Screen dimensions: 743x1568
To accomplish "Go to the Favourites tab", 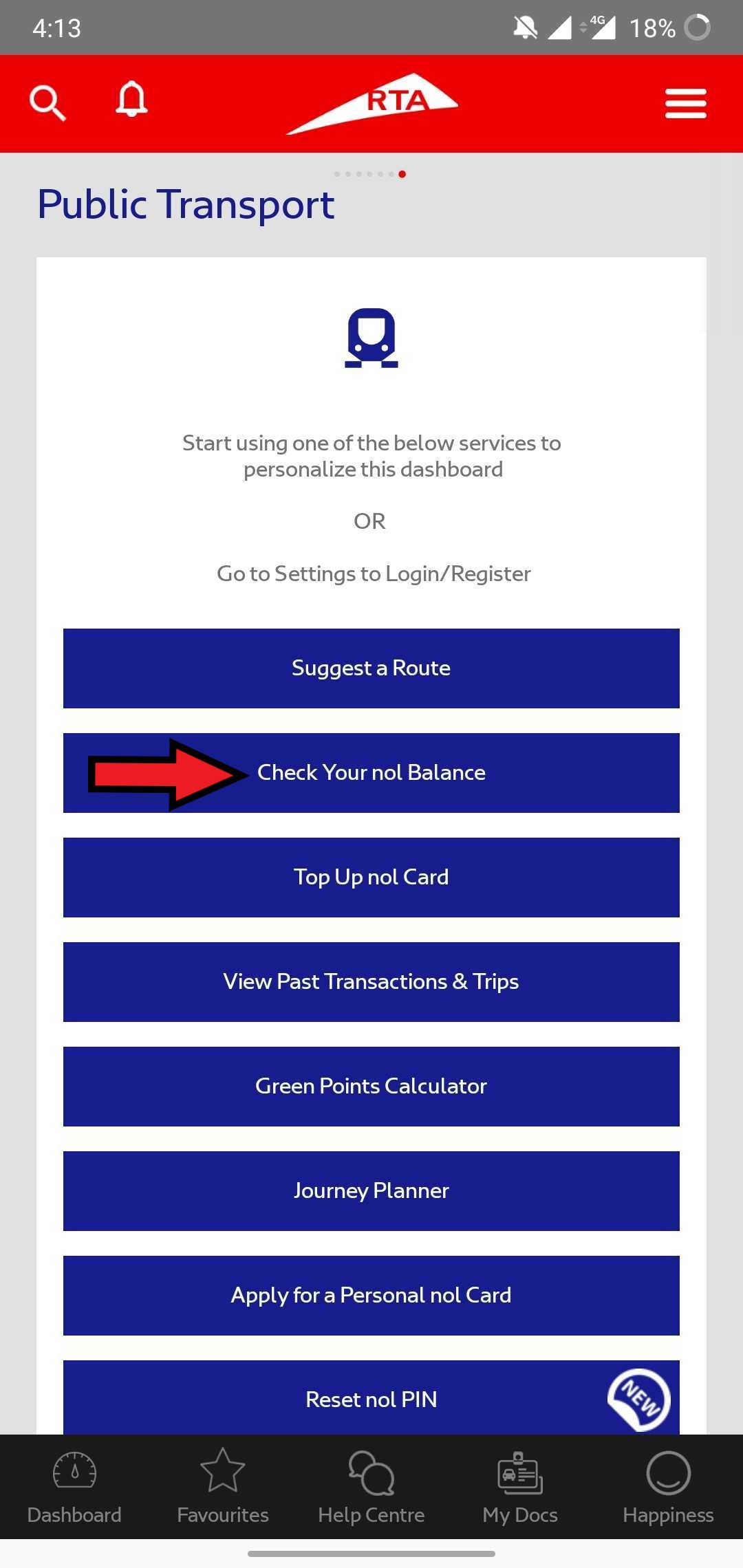I will point(223,1487).
